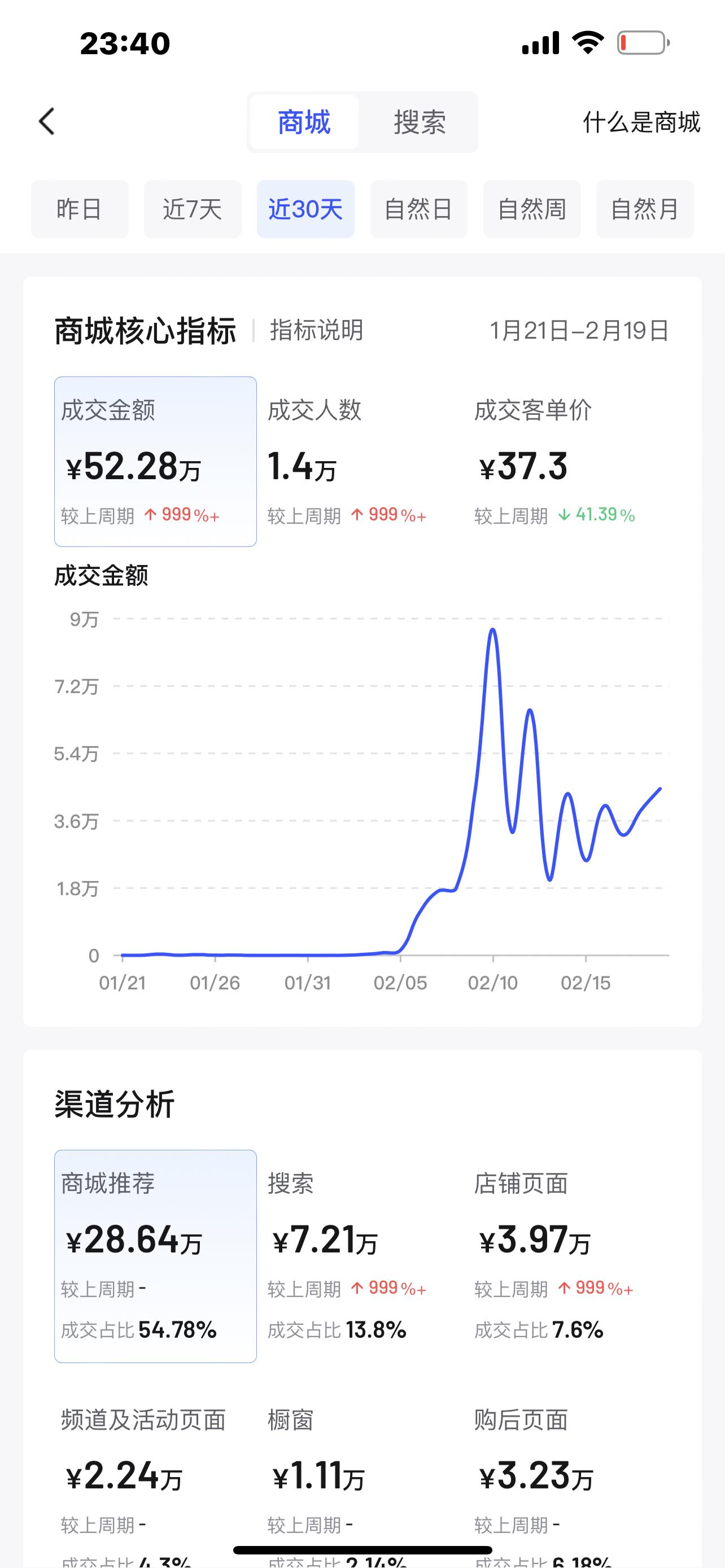Select the 昨日 date filter
This screenshot has height=1568, width=725.
click(x=80, y=209)
